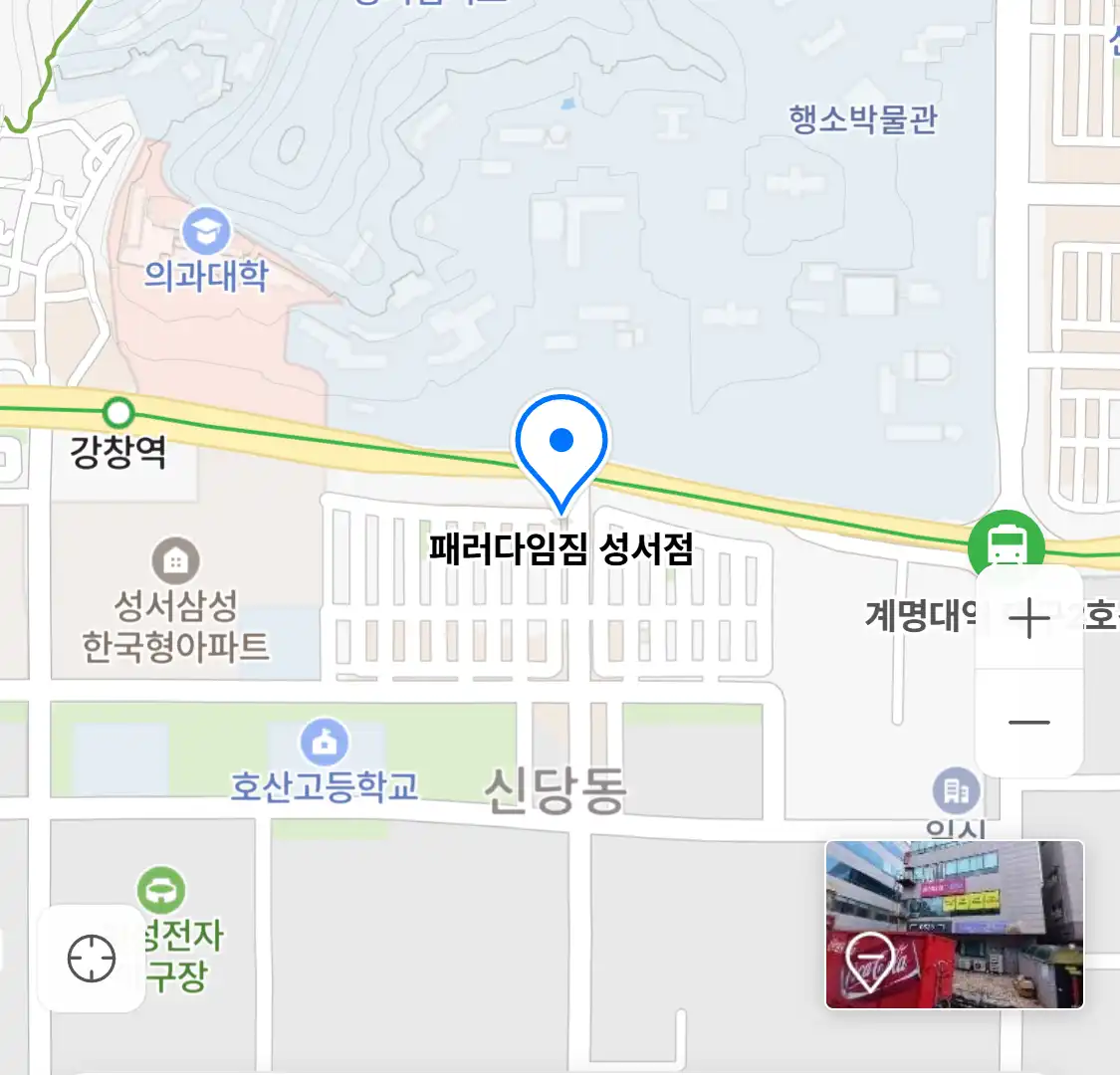Select the 강창역 station marker

tap(118, 412)
